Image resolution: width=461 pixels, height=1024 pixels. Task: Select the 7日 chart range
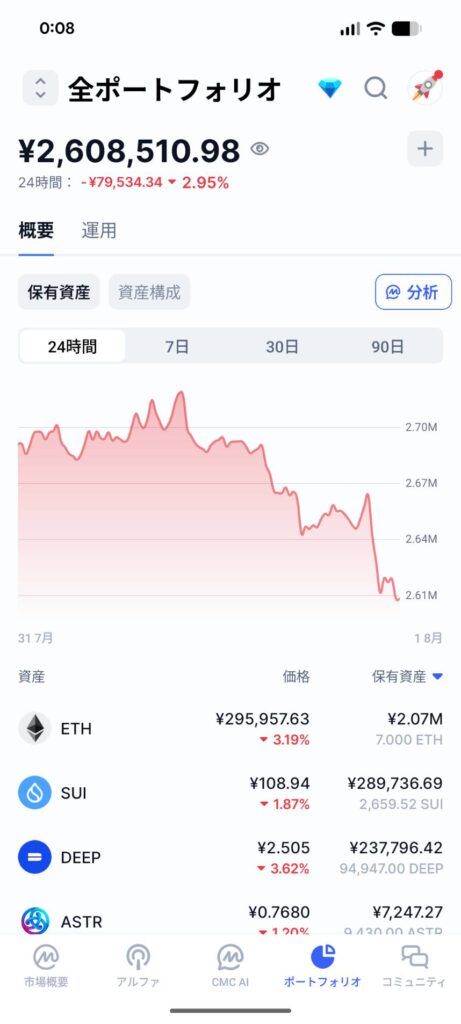177,347
